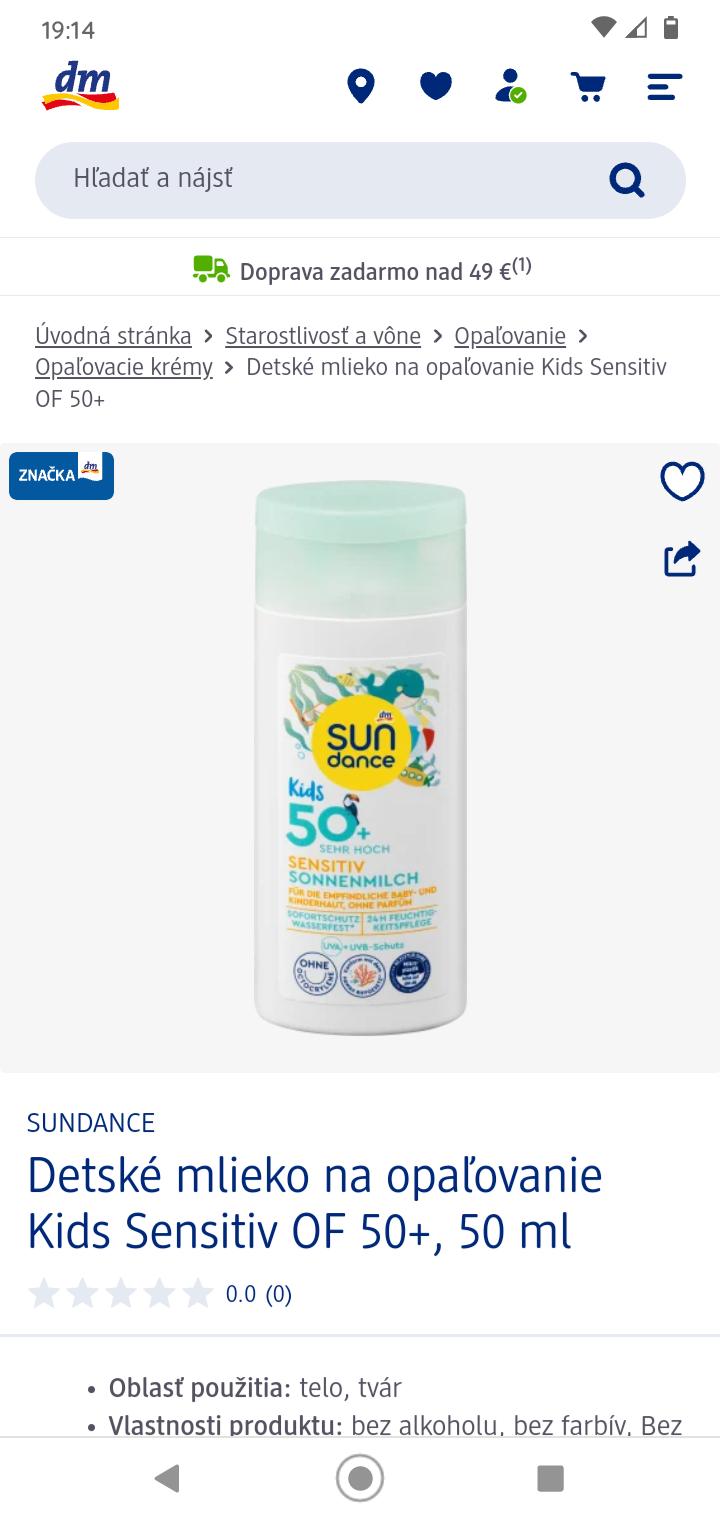720x1520 pixels.
Task: Open the SUNDANCE brand link
Action: coord(91,1123)
